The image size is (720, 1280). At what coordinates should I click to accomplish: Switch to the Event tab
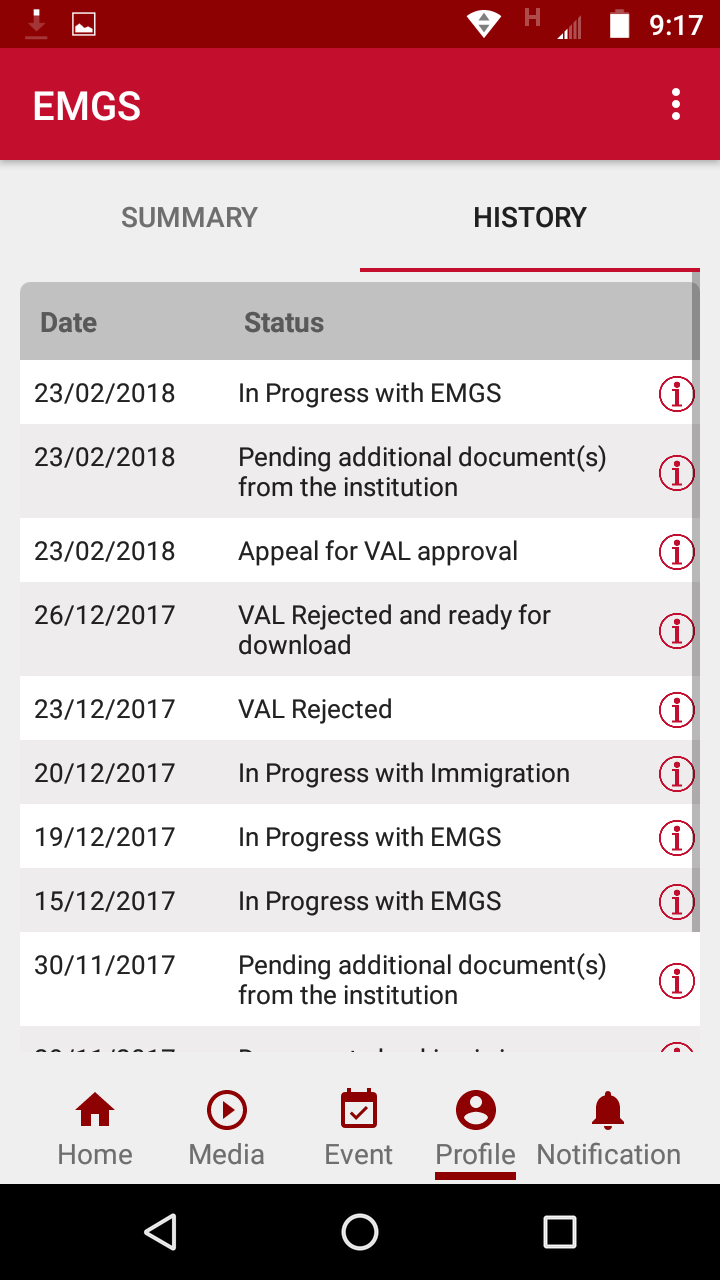pos(359,1130)
